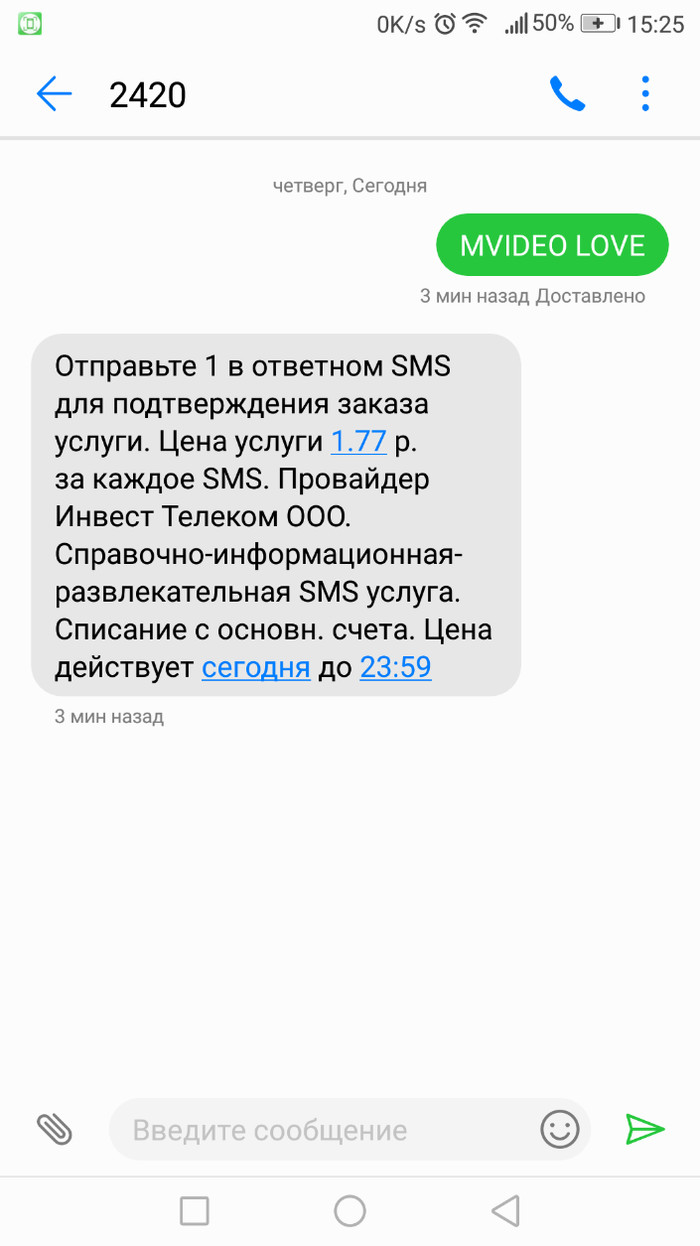Viewport: 700px width, 1246px height.
Task: Tap the 23:59 time link
Action: [395, 667]
